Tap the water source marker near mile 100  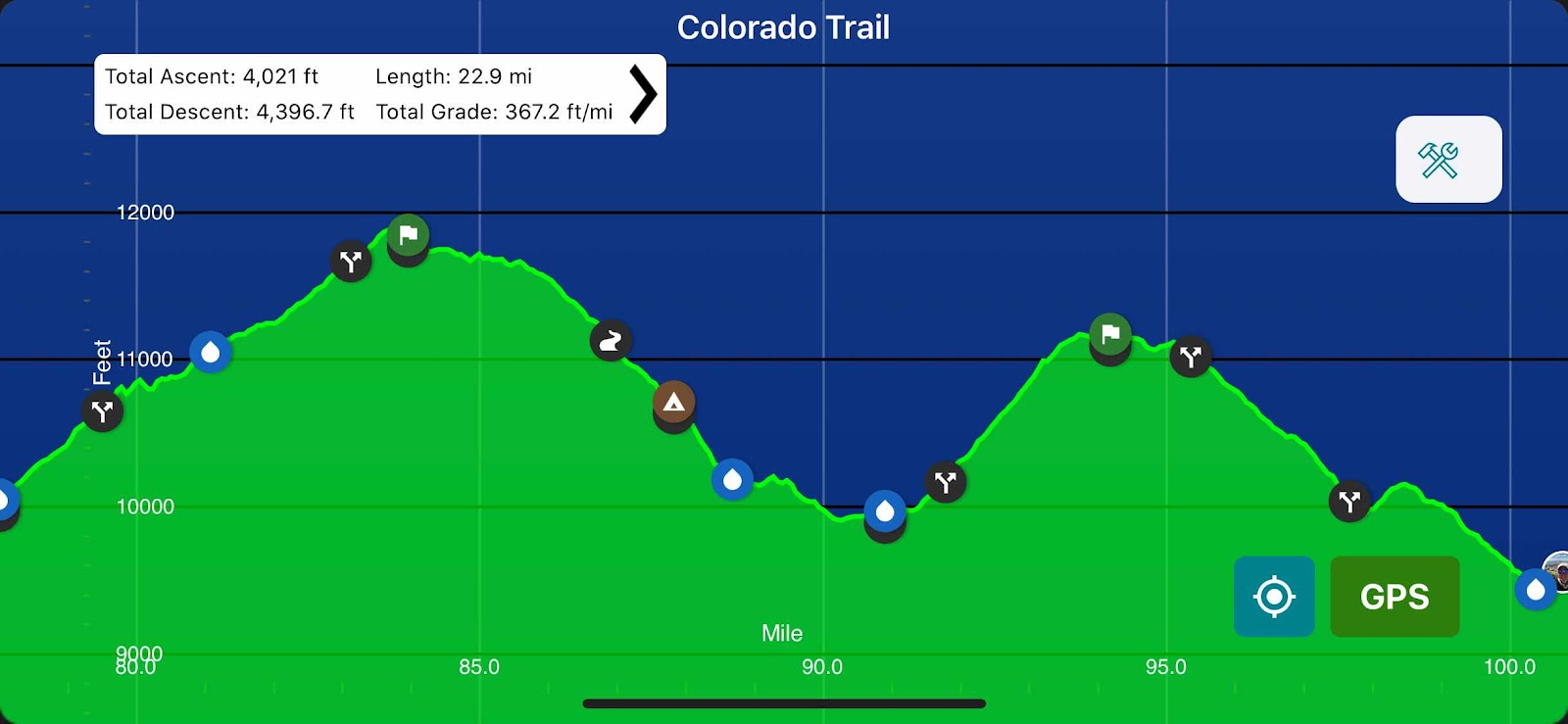coord(1536,590)
